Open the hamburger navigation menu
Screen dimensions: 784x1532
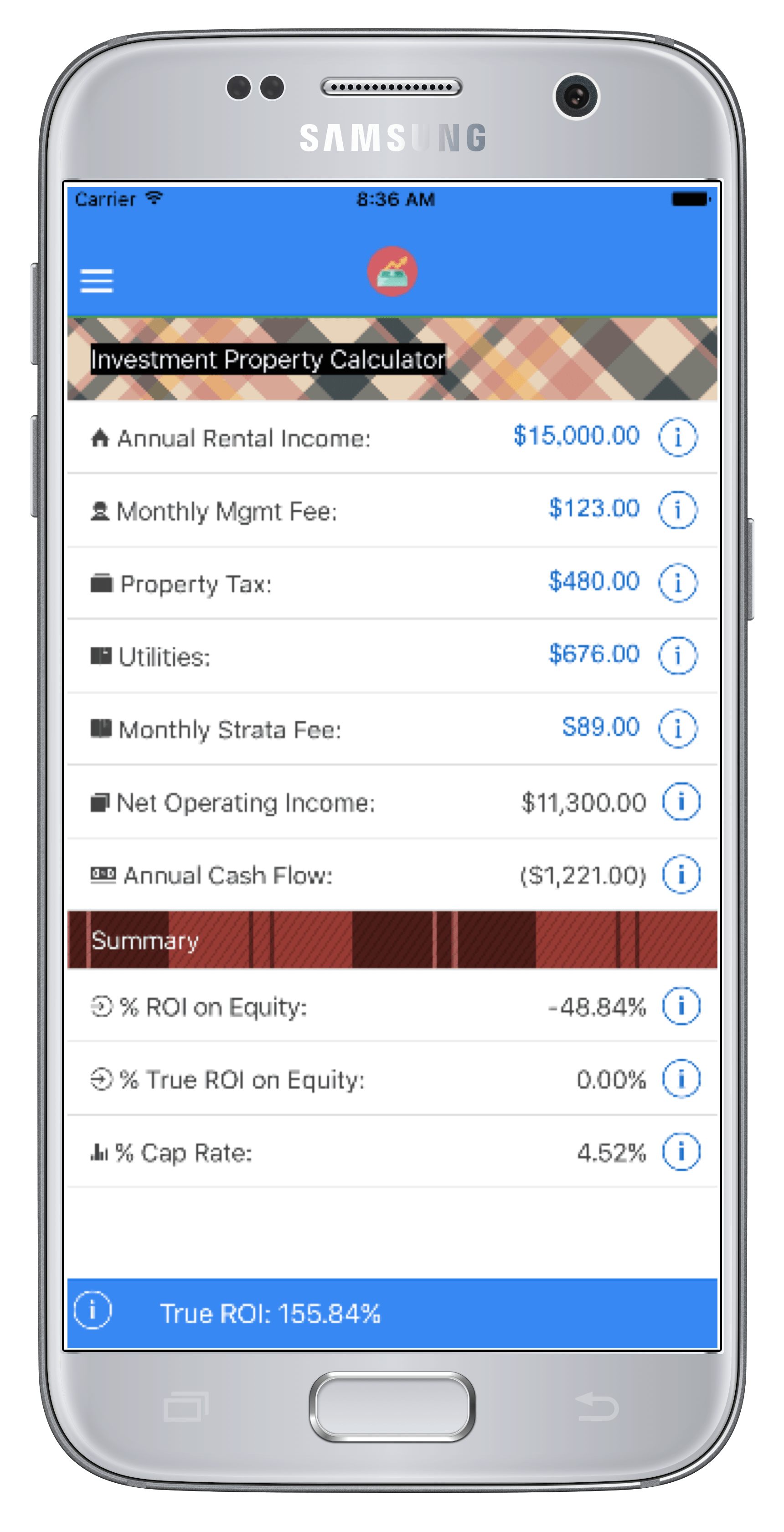[98, 280]
